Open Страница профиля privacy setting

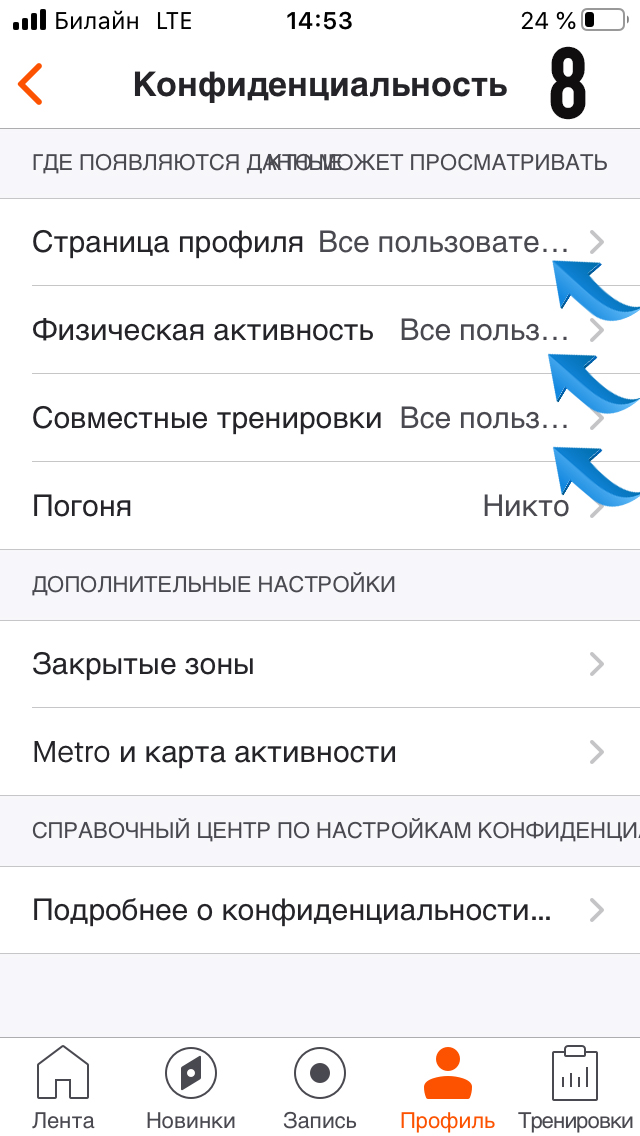(x=318, y=242)
